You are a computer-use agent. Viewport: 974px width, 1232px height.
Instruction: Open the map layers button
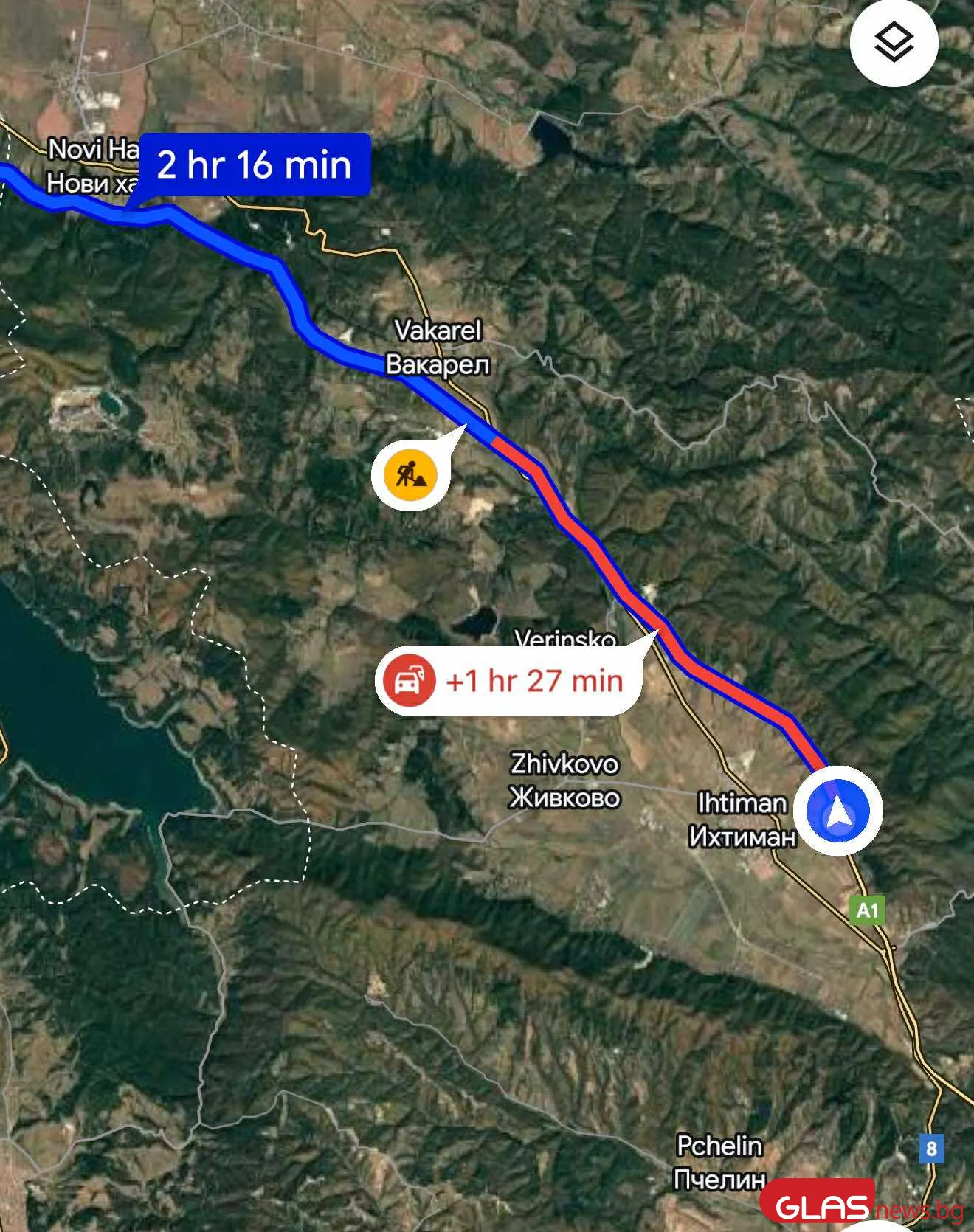click(x=894, y=43)
